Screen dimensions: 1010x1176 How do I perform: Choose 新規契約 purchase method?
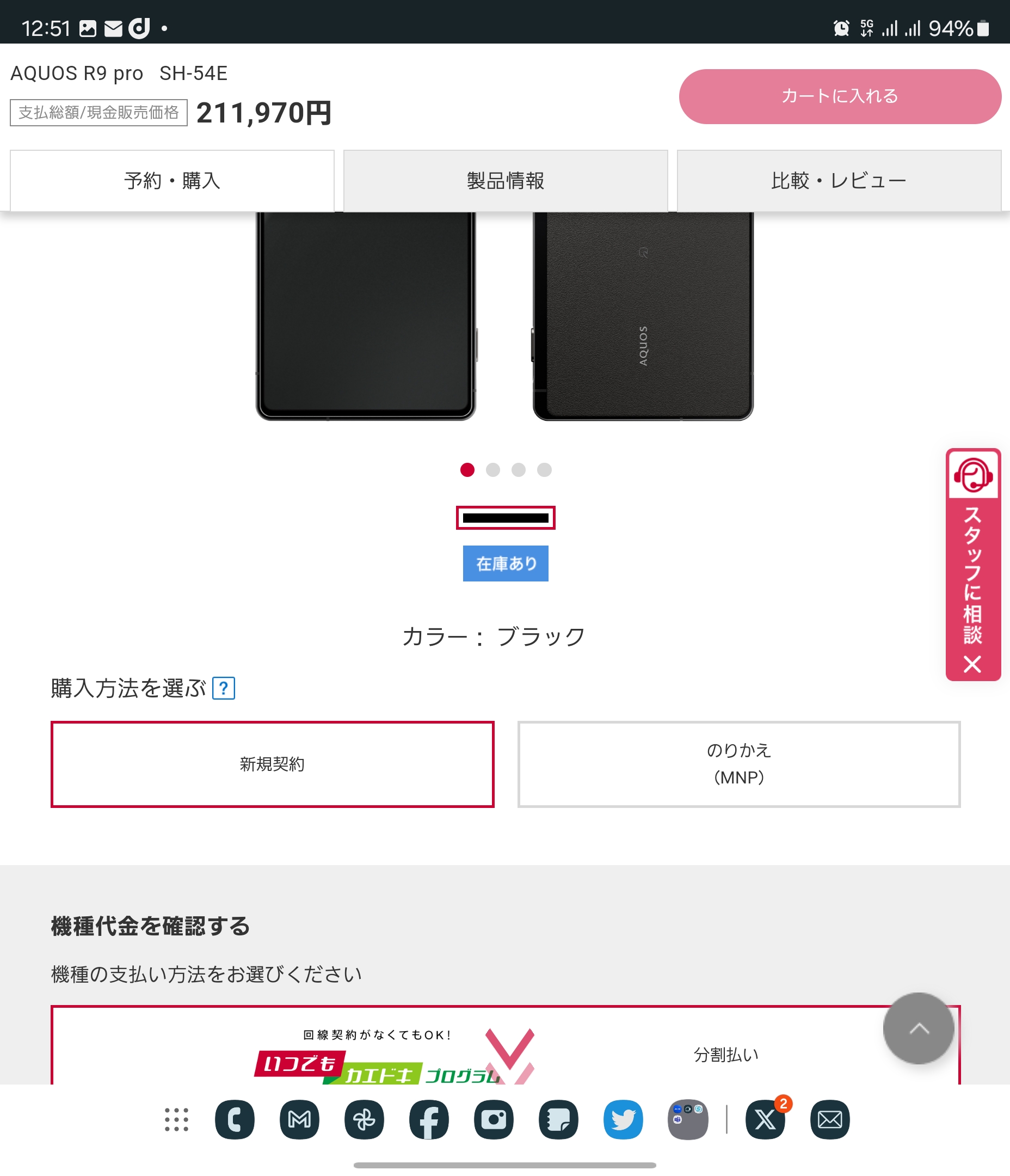tap(272, 764)
